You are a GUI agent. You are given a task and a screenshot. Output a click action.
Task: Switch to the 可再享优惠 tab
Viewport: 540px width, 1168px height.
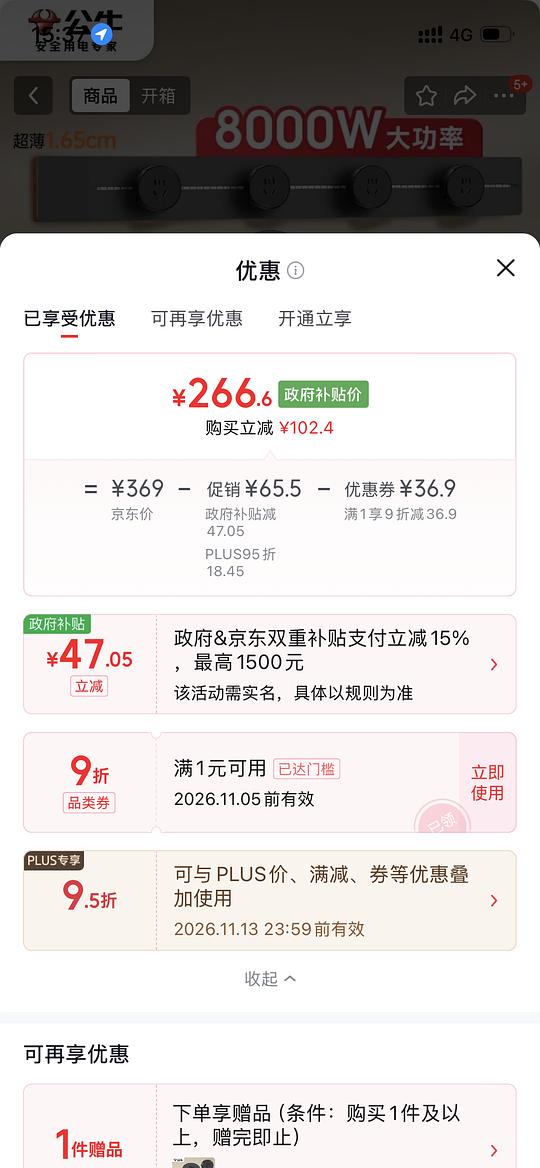(197, 318)
